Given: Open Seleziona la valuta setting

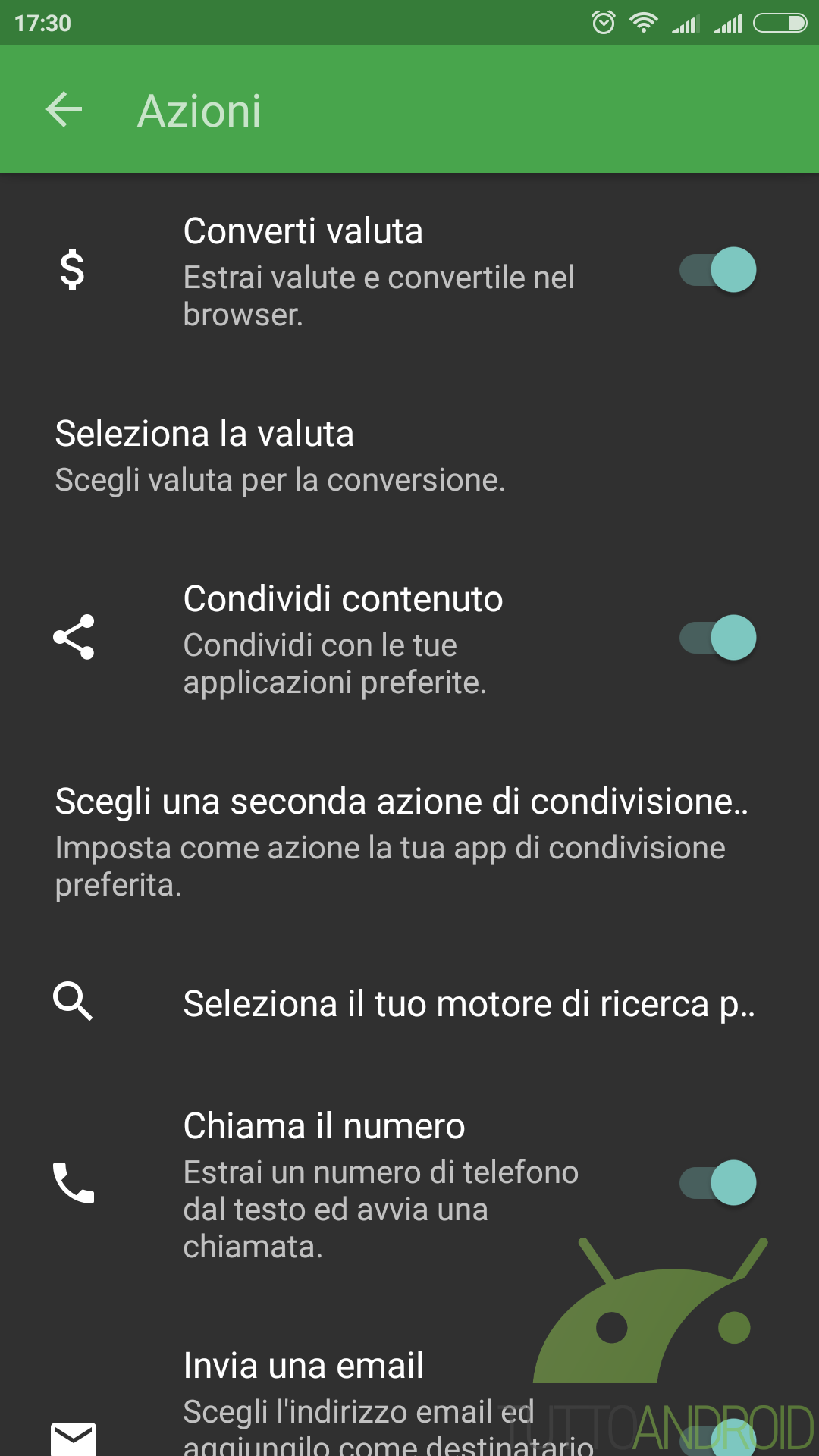Looking at the screenshot, I should point(409,456).
